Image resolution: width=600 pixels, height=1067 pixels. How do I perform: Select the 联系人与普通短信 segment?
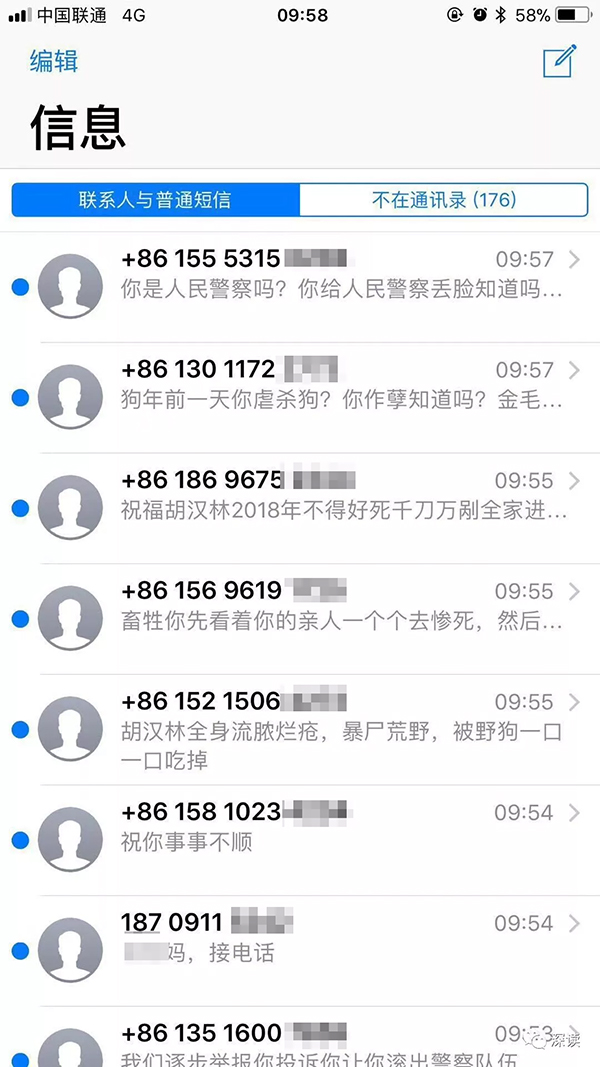click(155, 200)
